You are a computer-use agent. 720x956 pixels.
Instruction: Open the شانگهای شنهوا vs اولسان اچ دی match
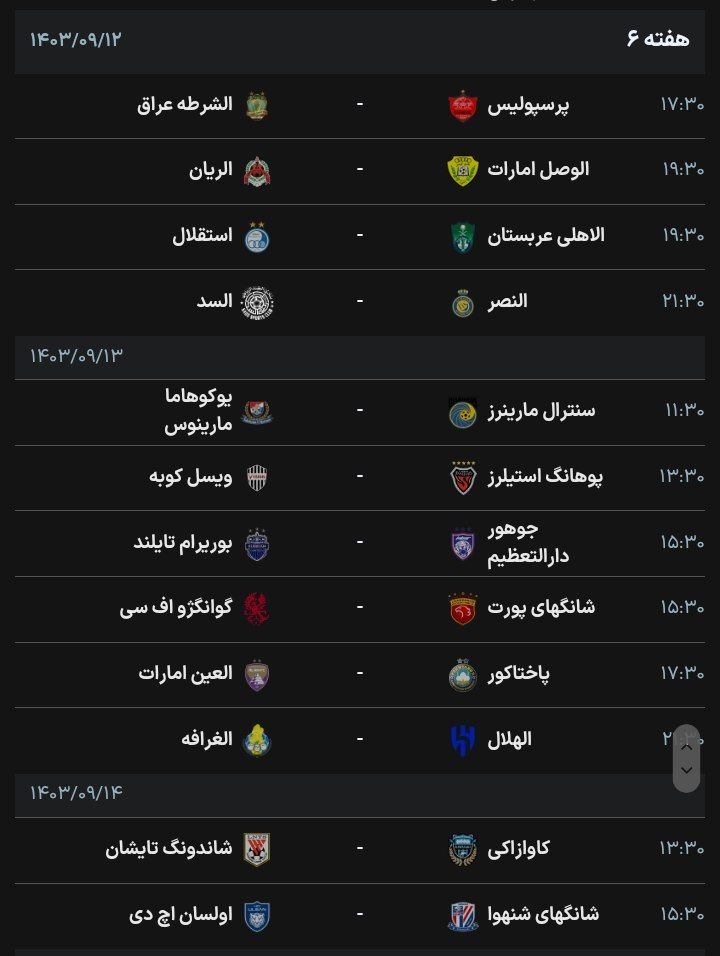pos(360,915)
